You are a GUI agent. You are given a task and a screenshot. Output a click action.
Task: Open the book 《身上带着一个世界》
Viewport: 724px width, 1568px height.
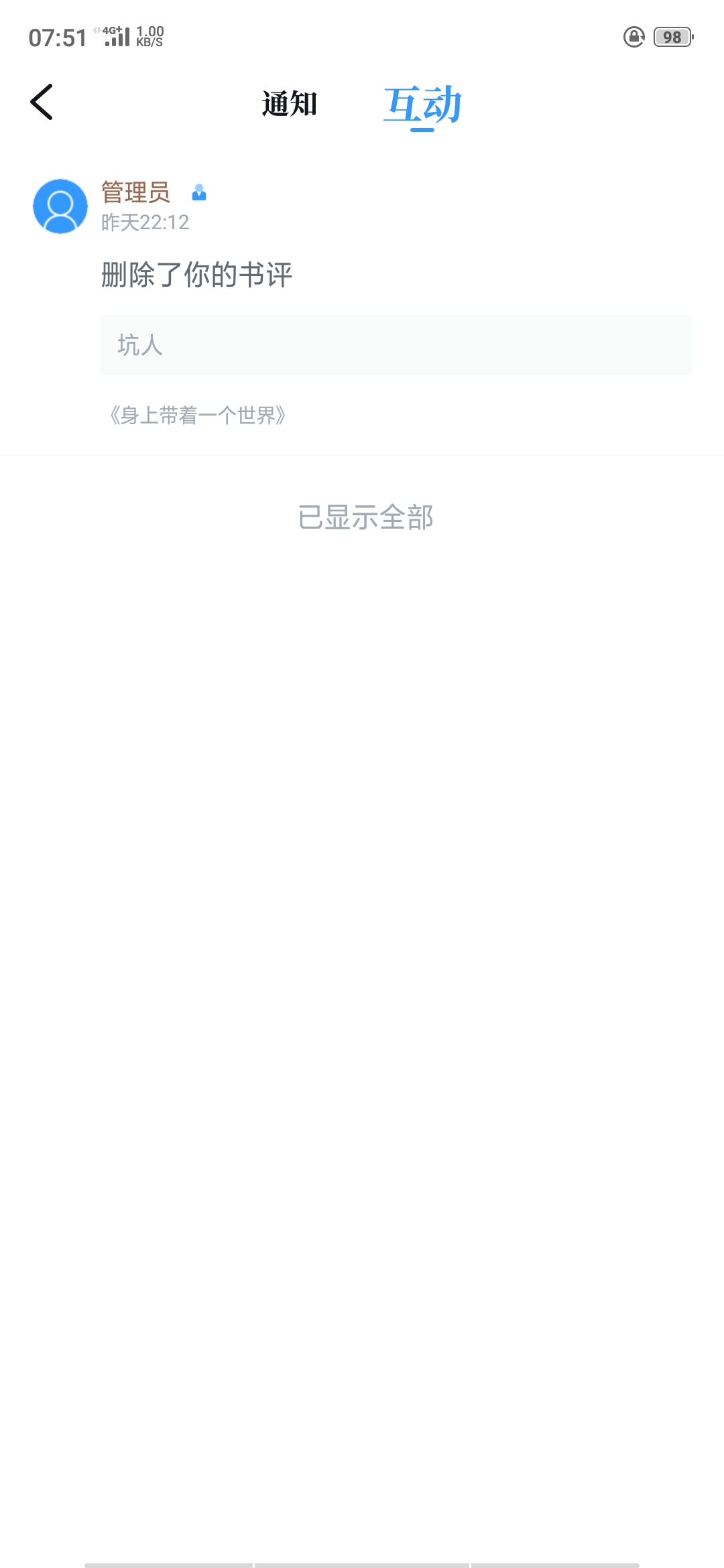coord(198,416)
